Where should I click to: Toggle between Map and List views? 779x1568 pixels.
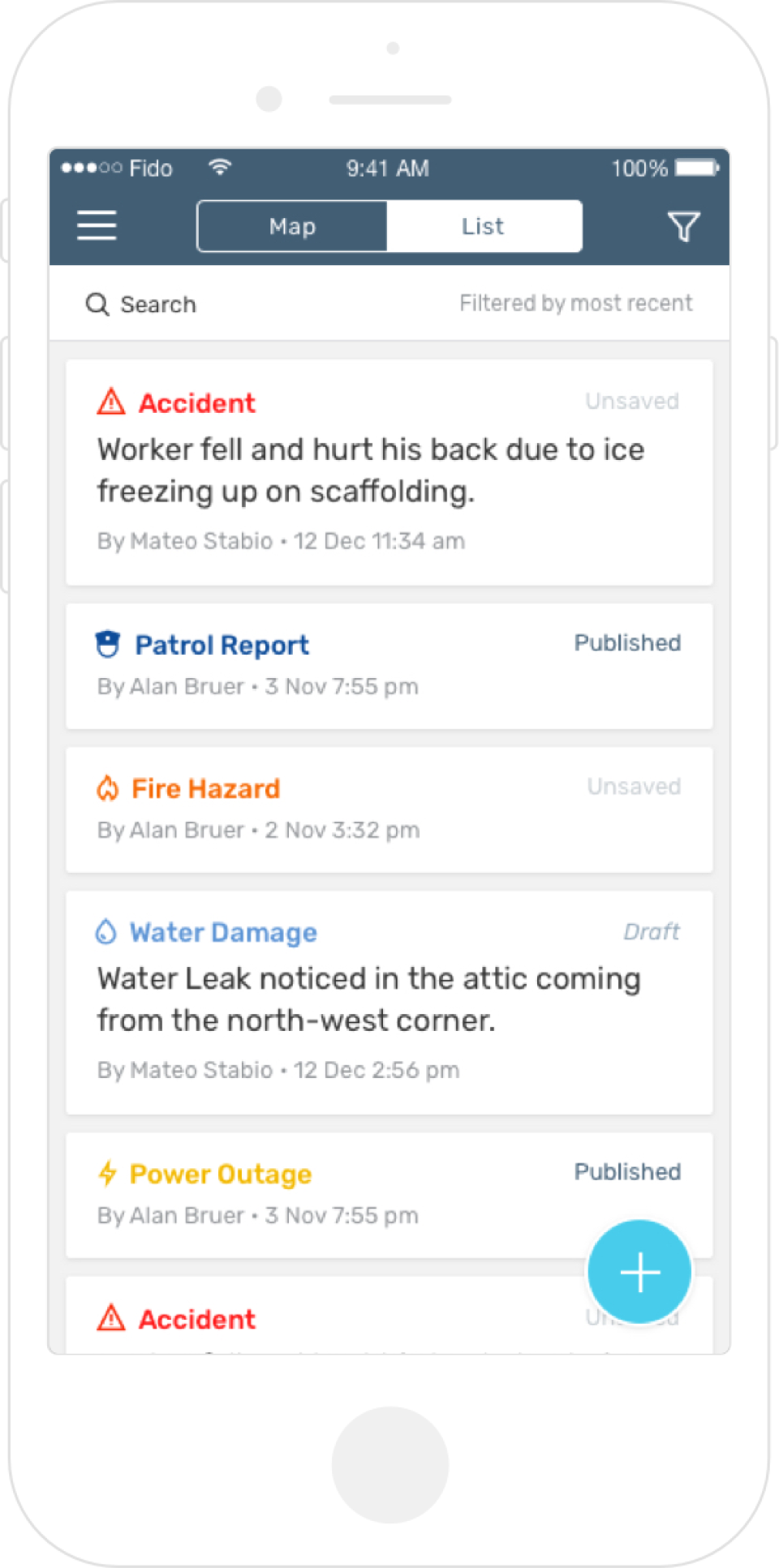coord(389,226)
